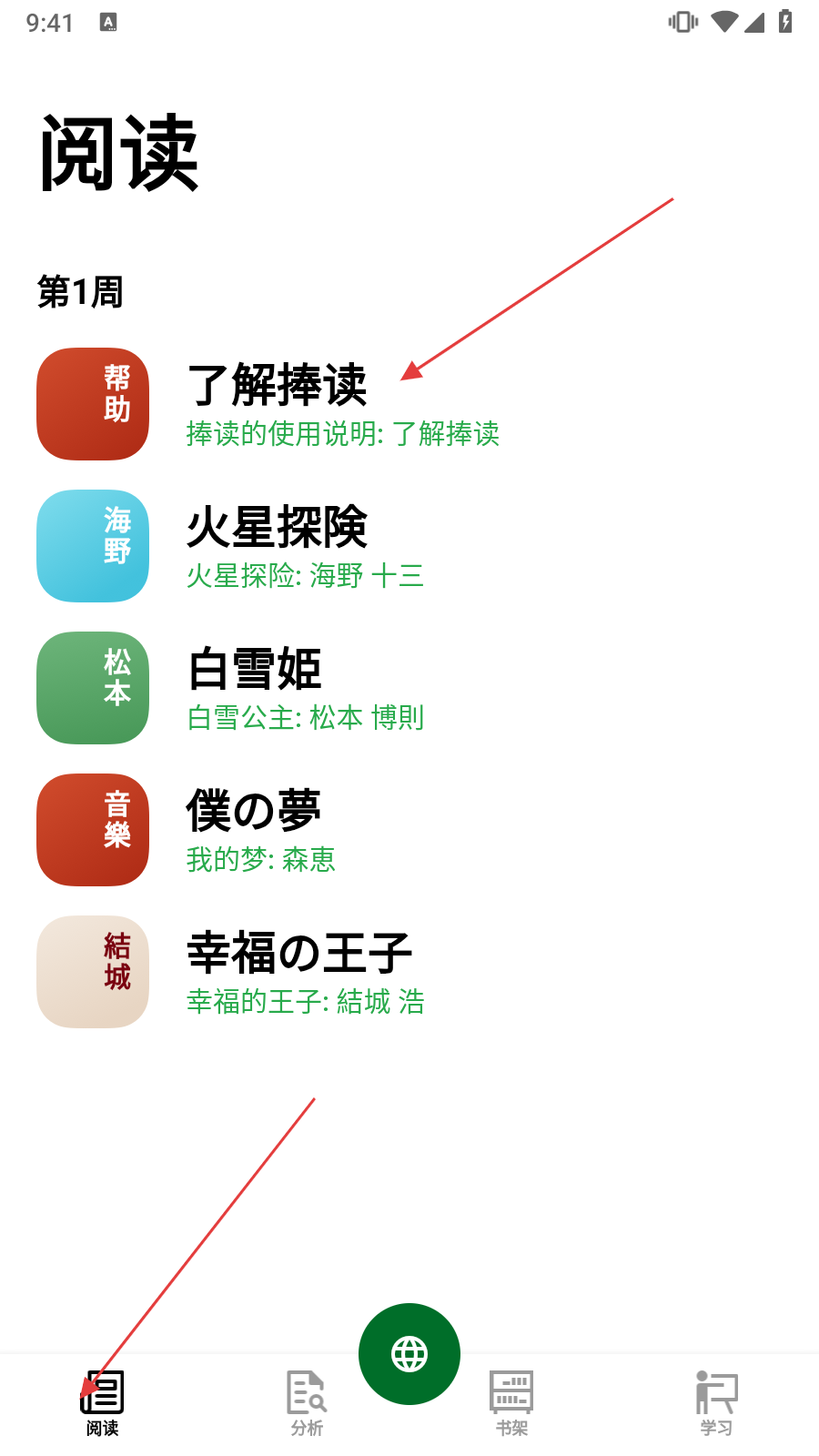Switch to the 学习 tab
Image resolution: width=819 pixels, height=1456 pixels.
(x=716, y=1403)
